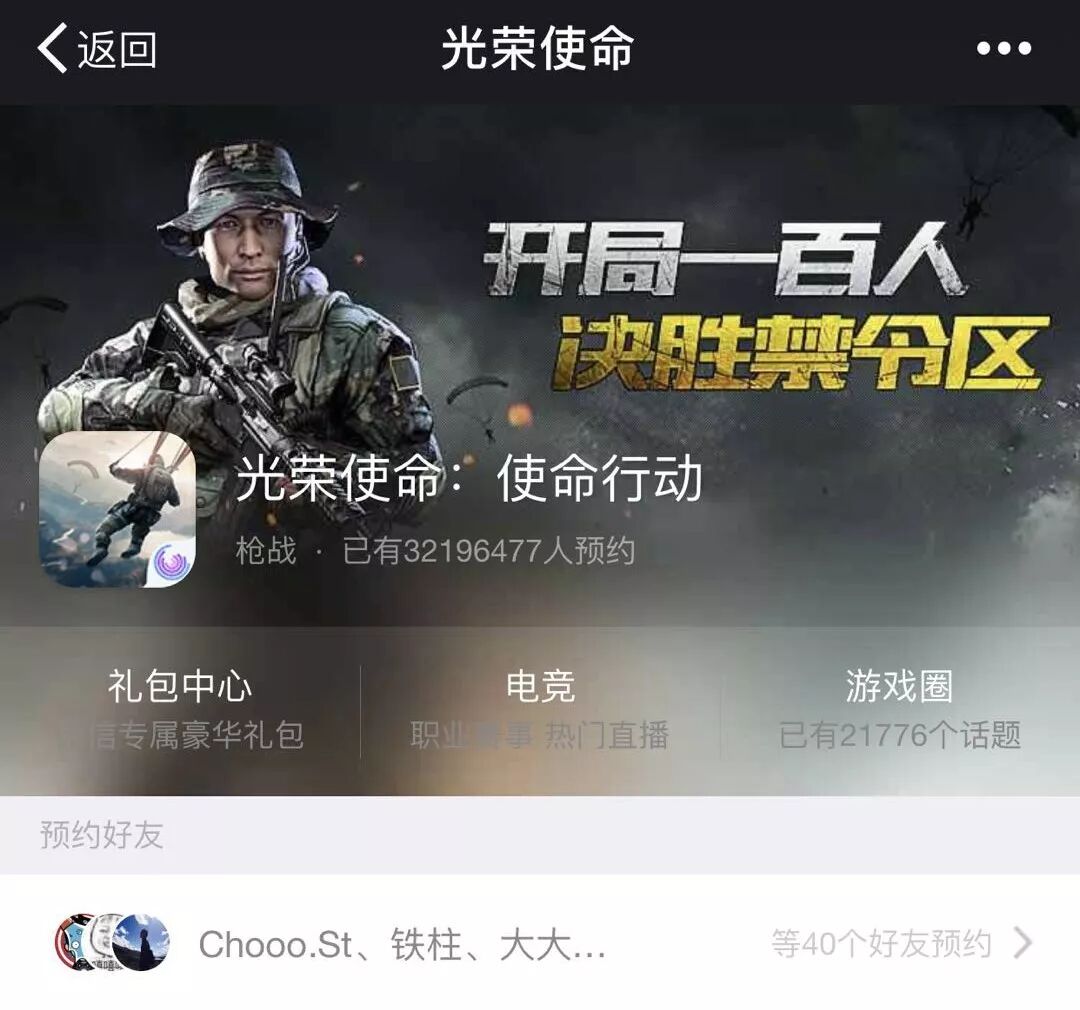Screen dimensions: 1080x1010
Task: Open 礼包中心 gift center
Action: tap(180, 709)
